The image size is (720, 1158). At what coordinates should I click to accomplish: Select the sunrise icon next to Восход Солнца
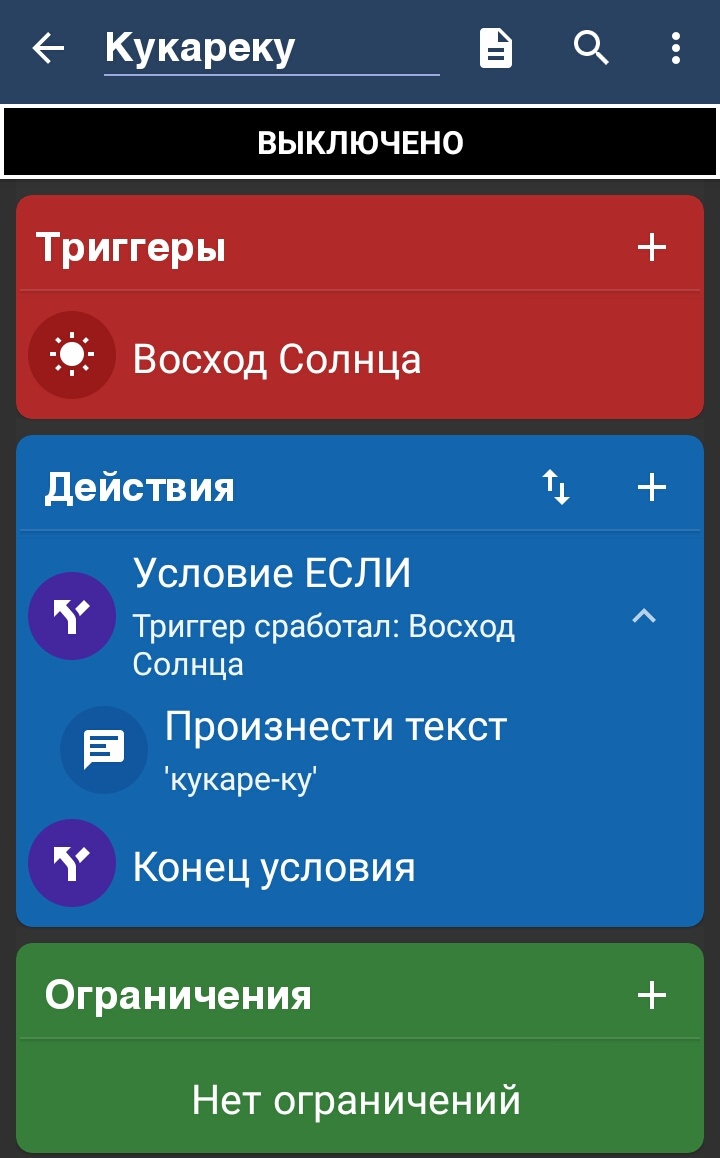[72, 355]
